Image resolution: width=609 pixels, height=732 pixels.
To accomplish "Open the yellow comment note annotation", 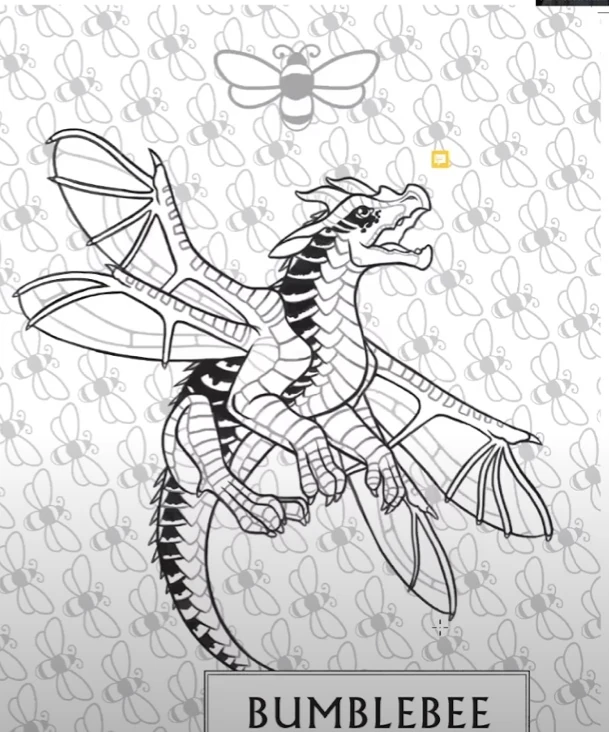I will pos(440,159).
